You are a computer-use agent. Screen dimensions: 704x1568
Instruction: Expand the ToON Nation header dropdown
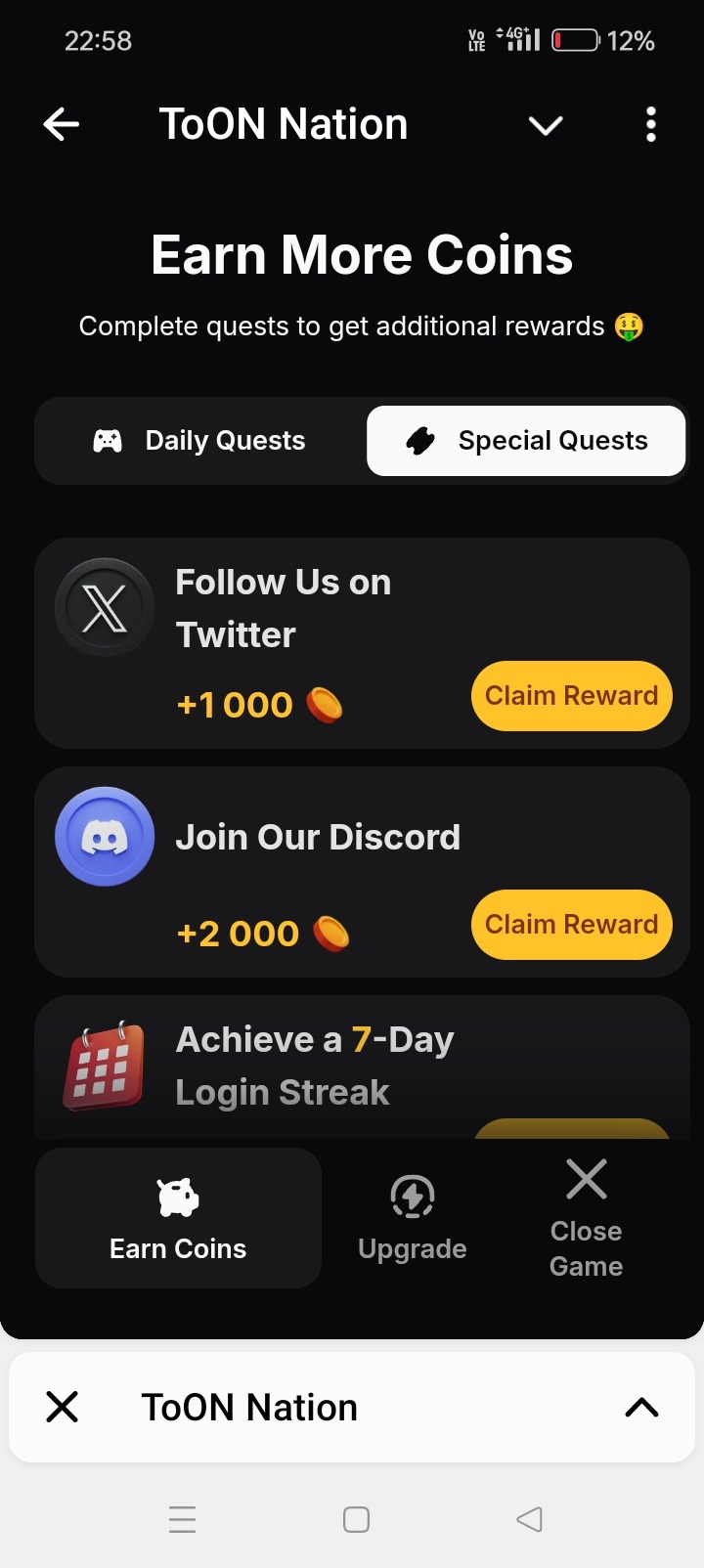(x=545, y=125)
